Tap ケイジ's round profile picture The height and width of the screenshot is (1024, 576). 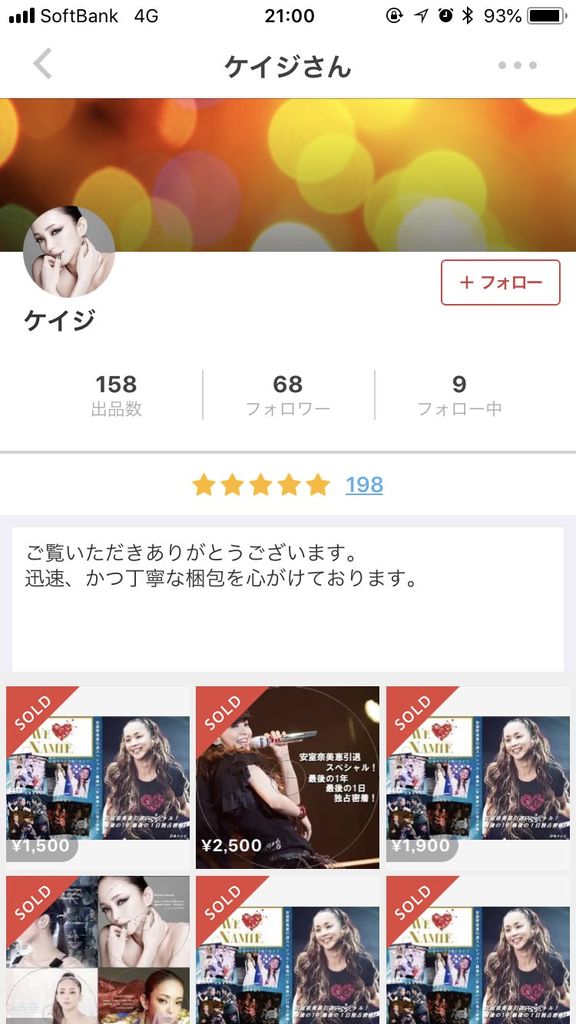pos(69,252)
